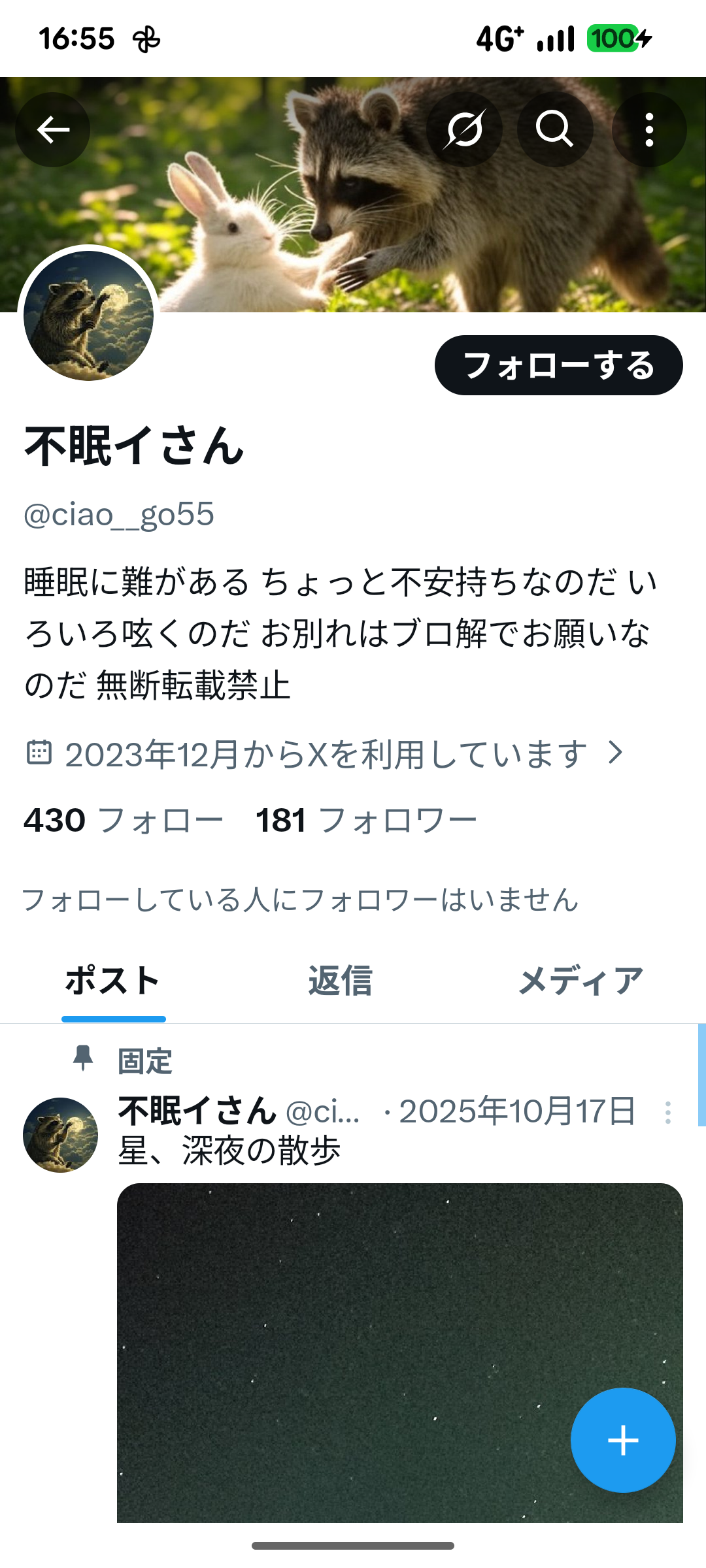Select the ポスト tab
This screenshot has height=1568, width=706.
[x=113, y=981]
